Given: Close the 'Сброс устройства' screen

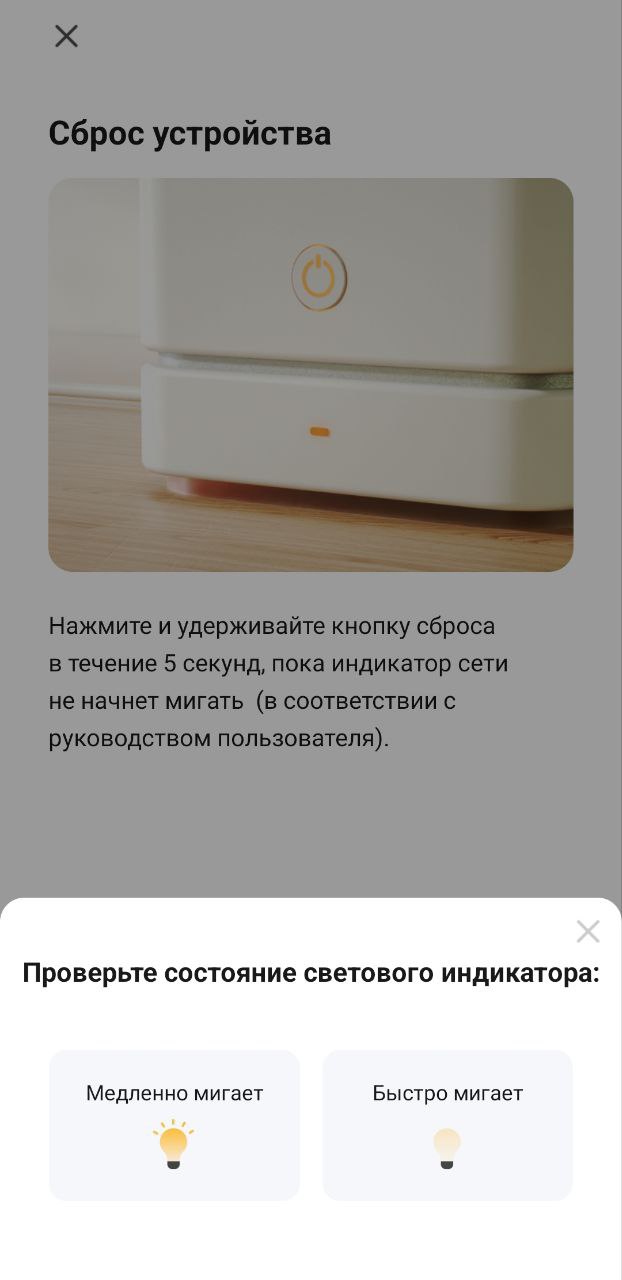Looking at the screenshot, I should tap(66, 37).
